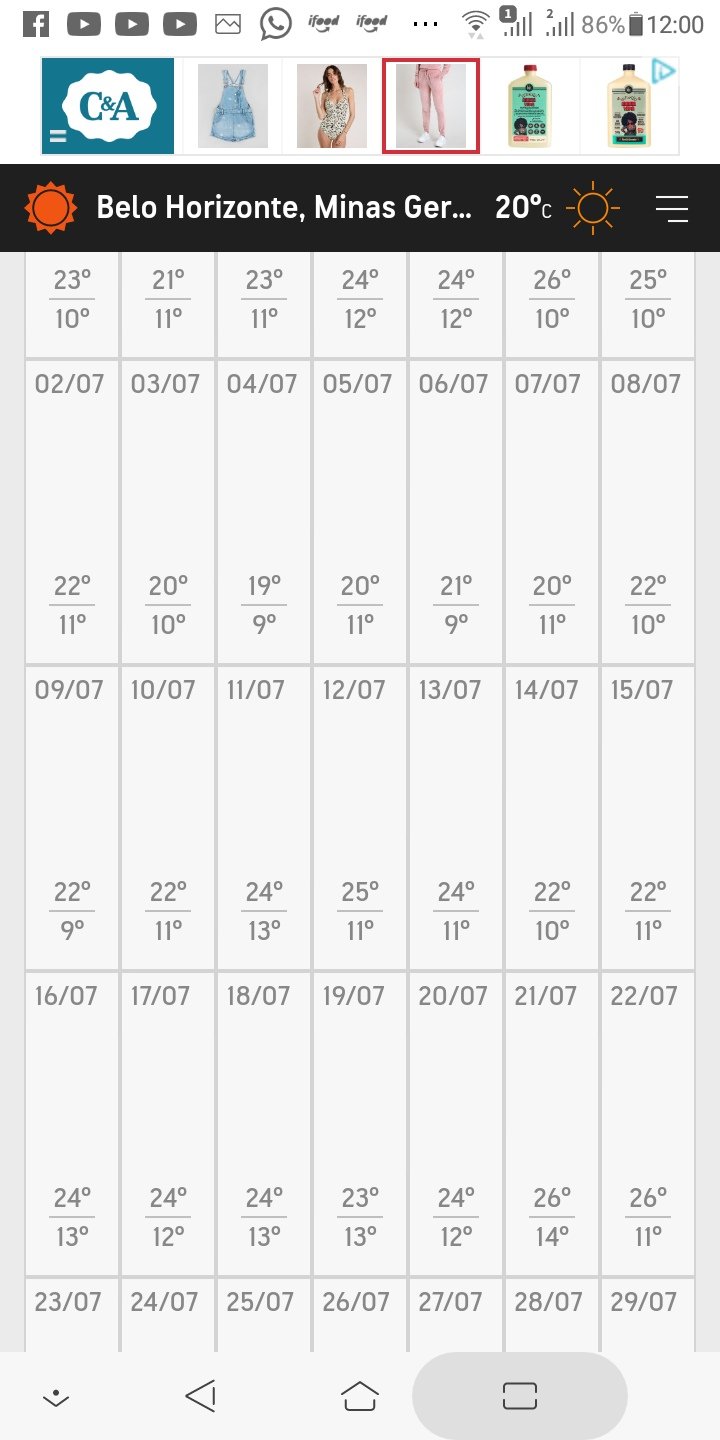Viewport: 720px width, 1440px height.
Task: Open the AdChoices info icon
Action: tap(663, 71)
